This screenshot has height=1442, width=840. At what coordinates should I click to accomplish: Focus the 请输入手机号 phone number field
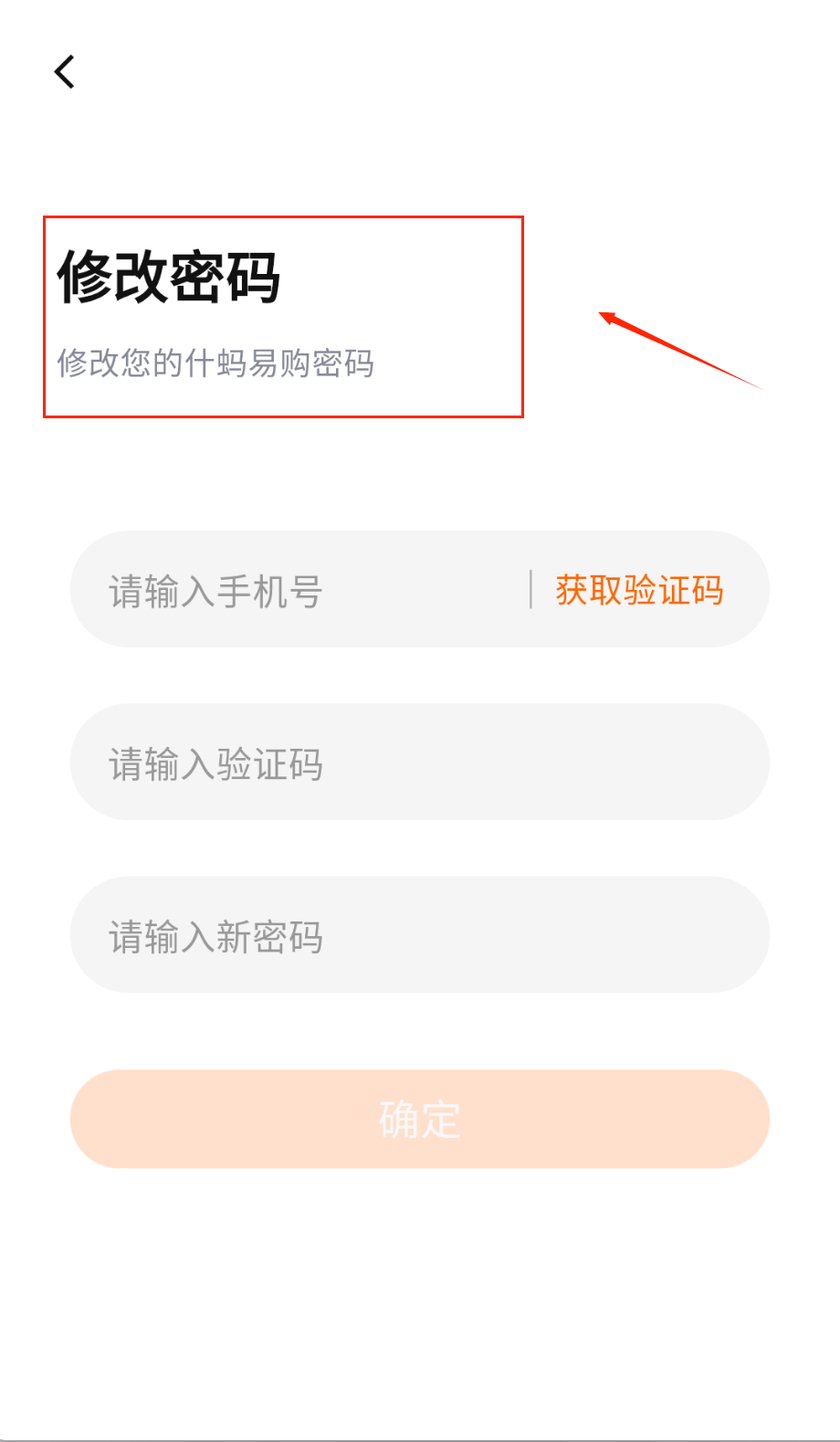coord(301,591)
